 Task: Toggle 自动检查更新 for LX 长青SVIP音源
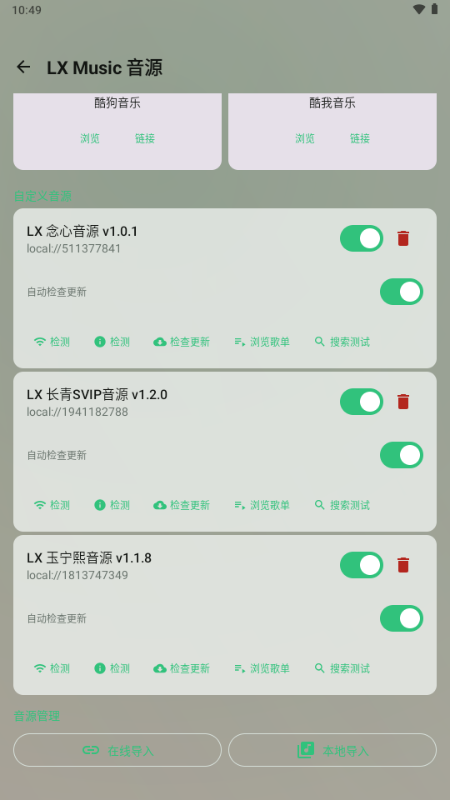click(x=402, y=455)
